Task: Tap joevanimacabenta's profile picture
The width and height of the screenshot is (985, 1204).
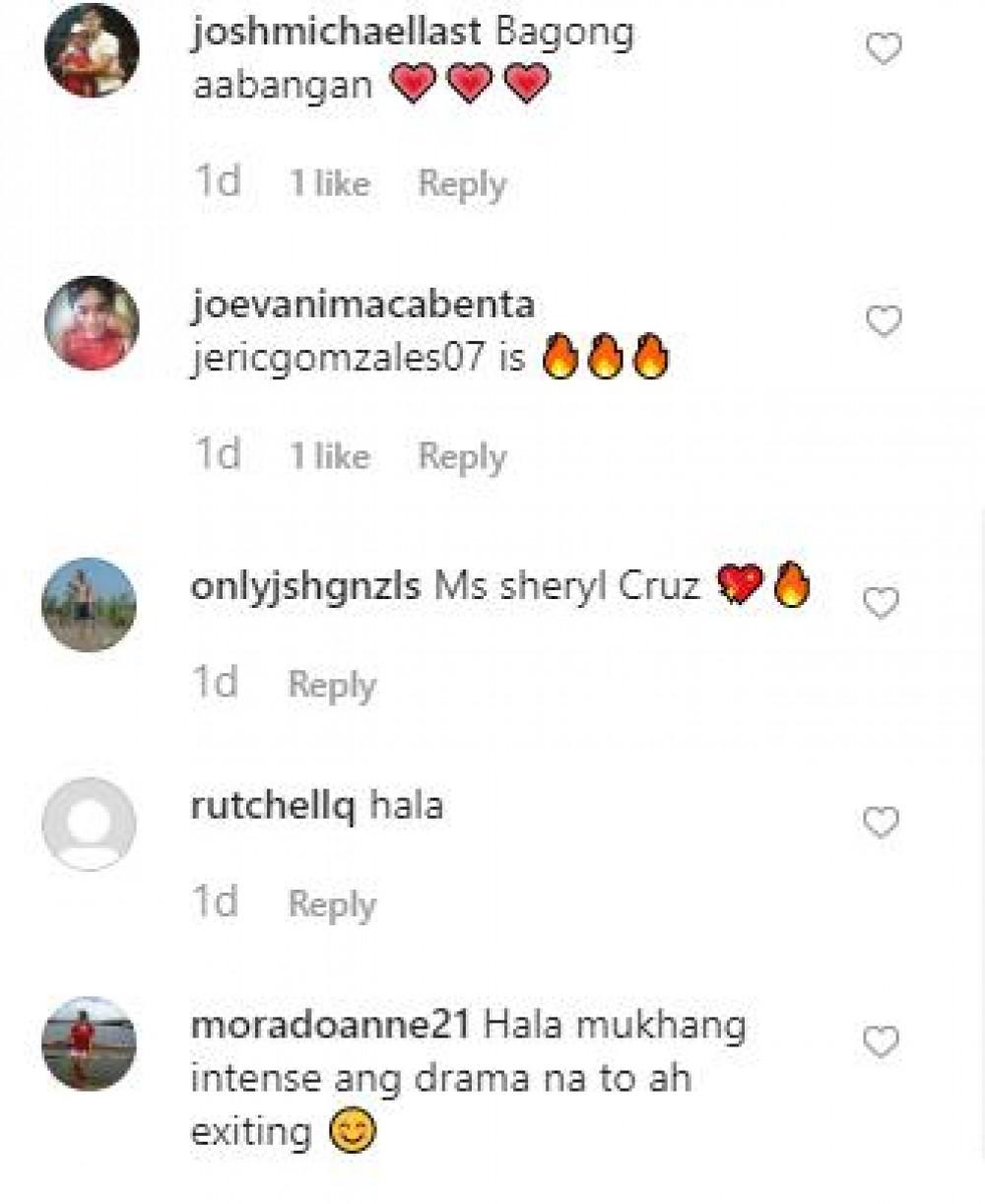Action: (x=92, y=322)
